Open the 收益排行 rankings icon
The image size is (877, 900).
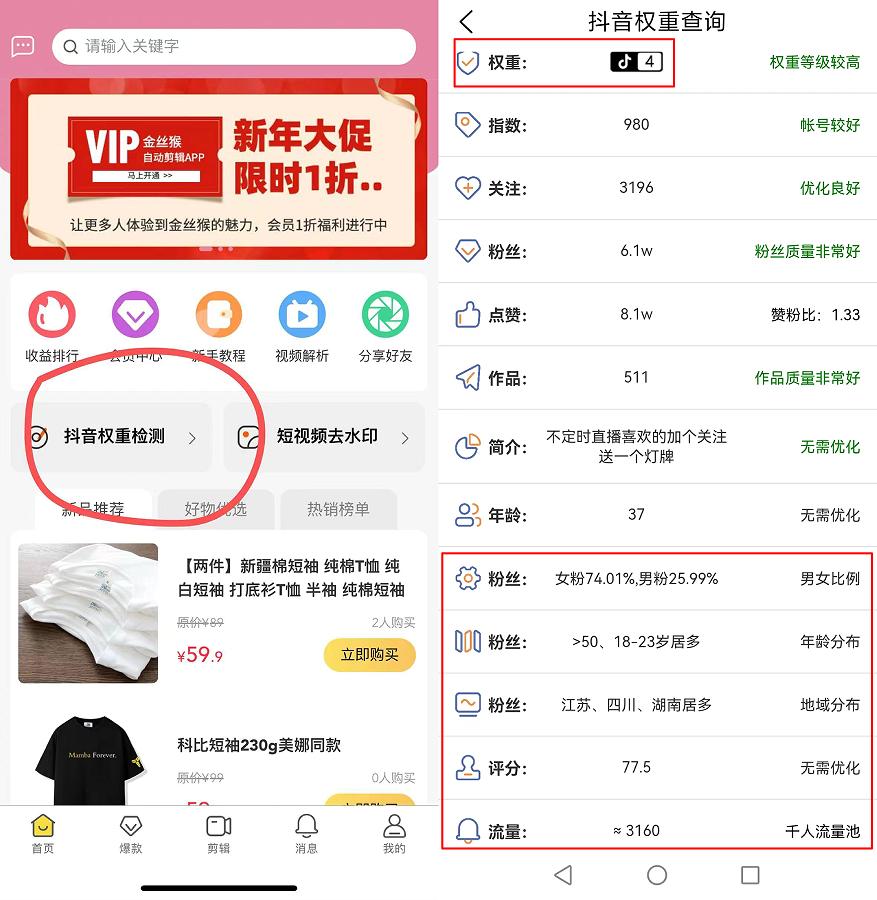tap(51, 312)
